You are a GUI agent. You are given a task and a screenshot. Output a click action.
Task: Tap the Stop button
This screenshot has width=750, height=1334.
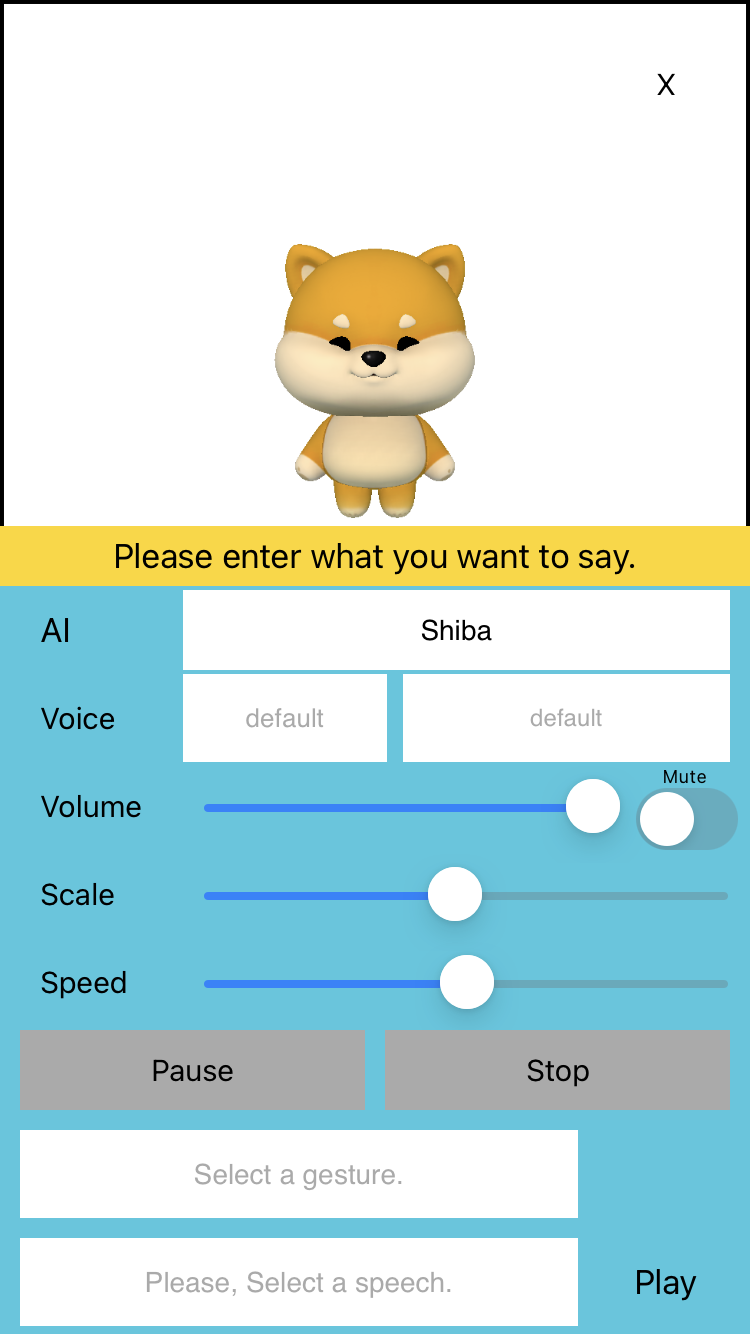(558, 1070)
